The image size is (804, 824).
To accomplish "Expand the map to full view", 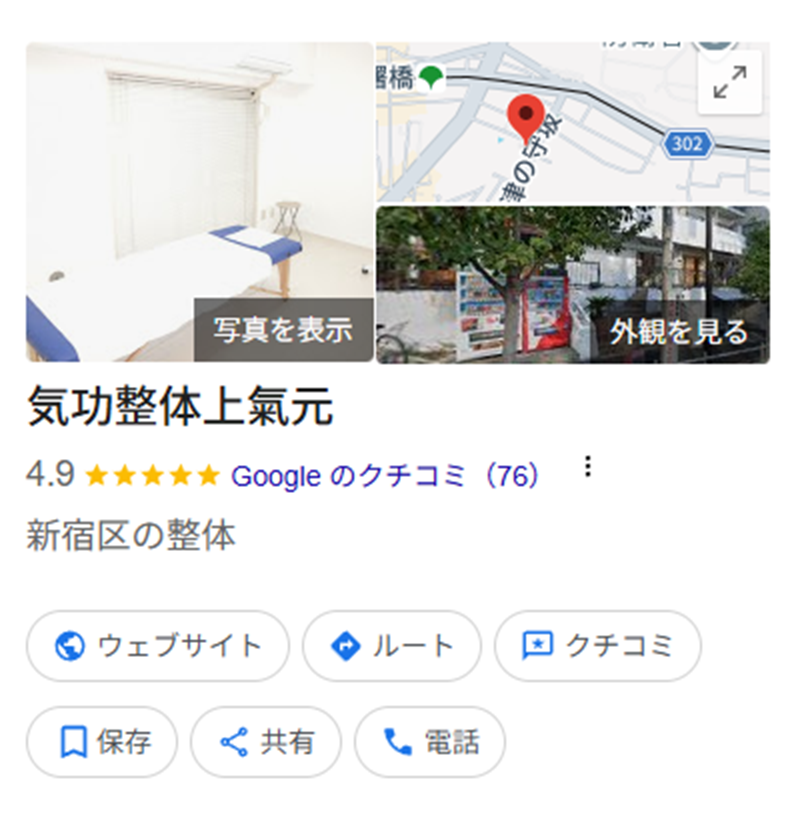I will (x=729, y=83).
